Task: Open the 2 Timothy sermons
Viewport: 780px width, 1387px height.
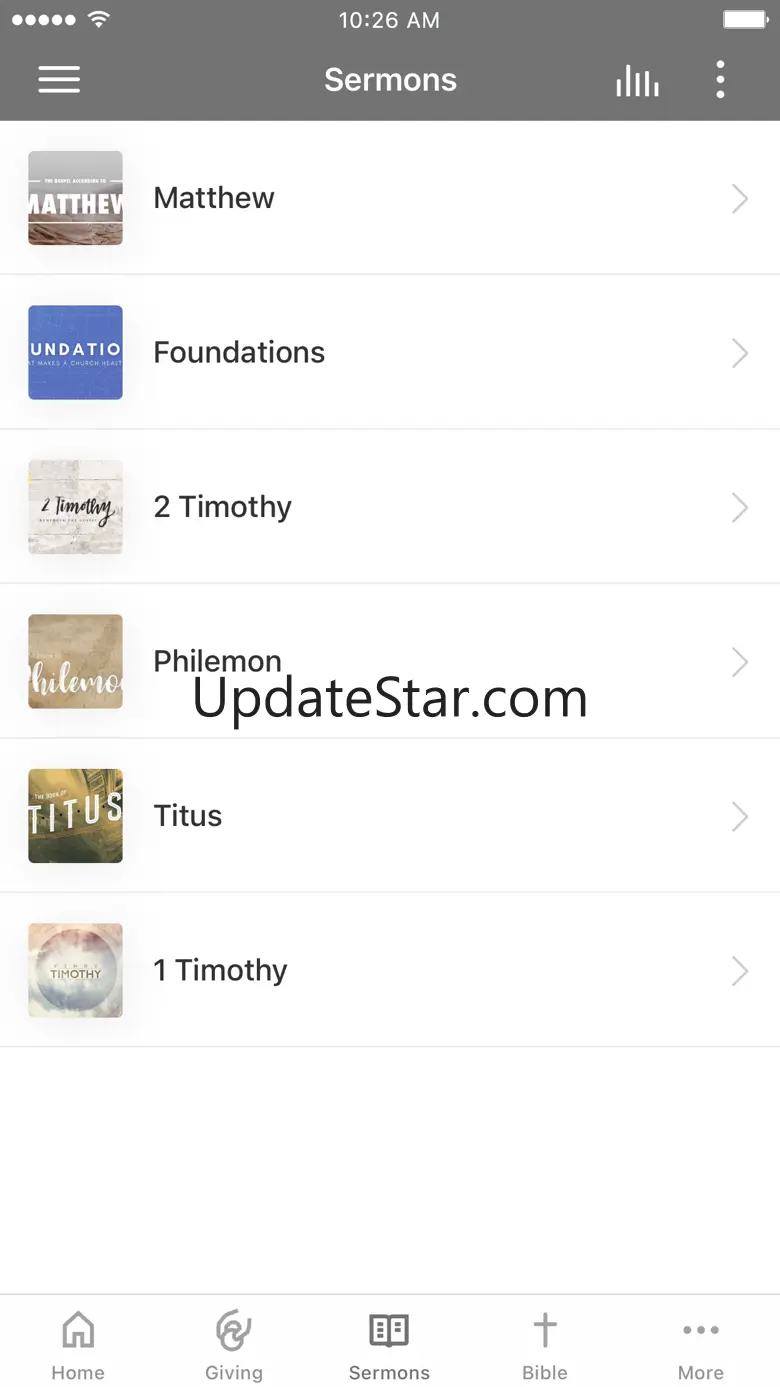Action: click(389, 507)
